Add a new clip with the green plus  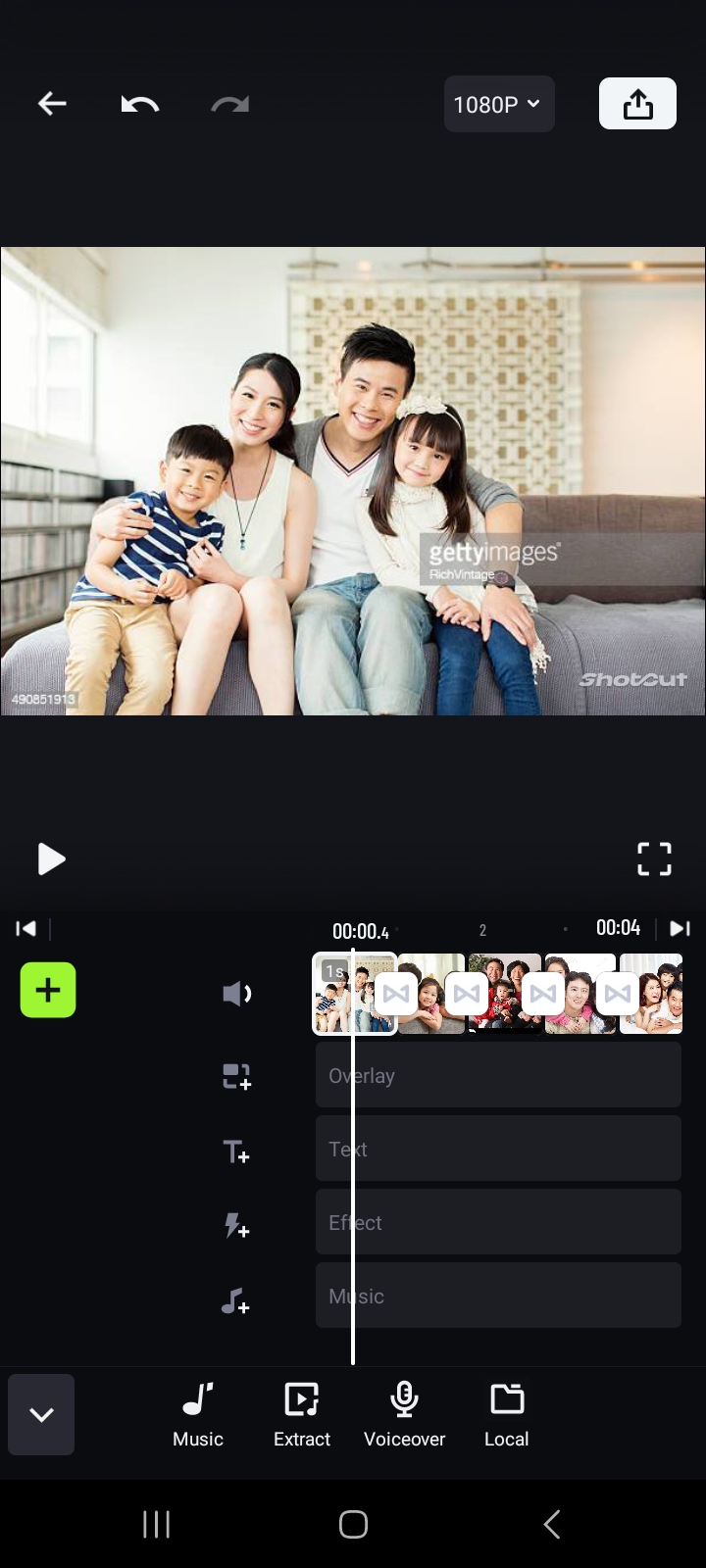[x=48, y=990]
